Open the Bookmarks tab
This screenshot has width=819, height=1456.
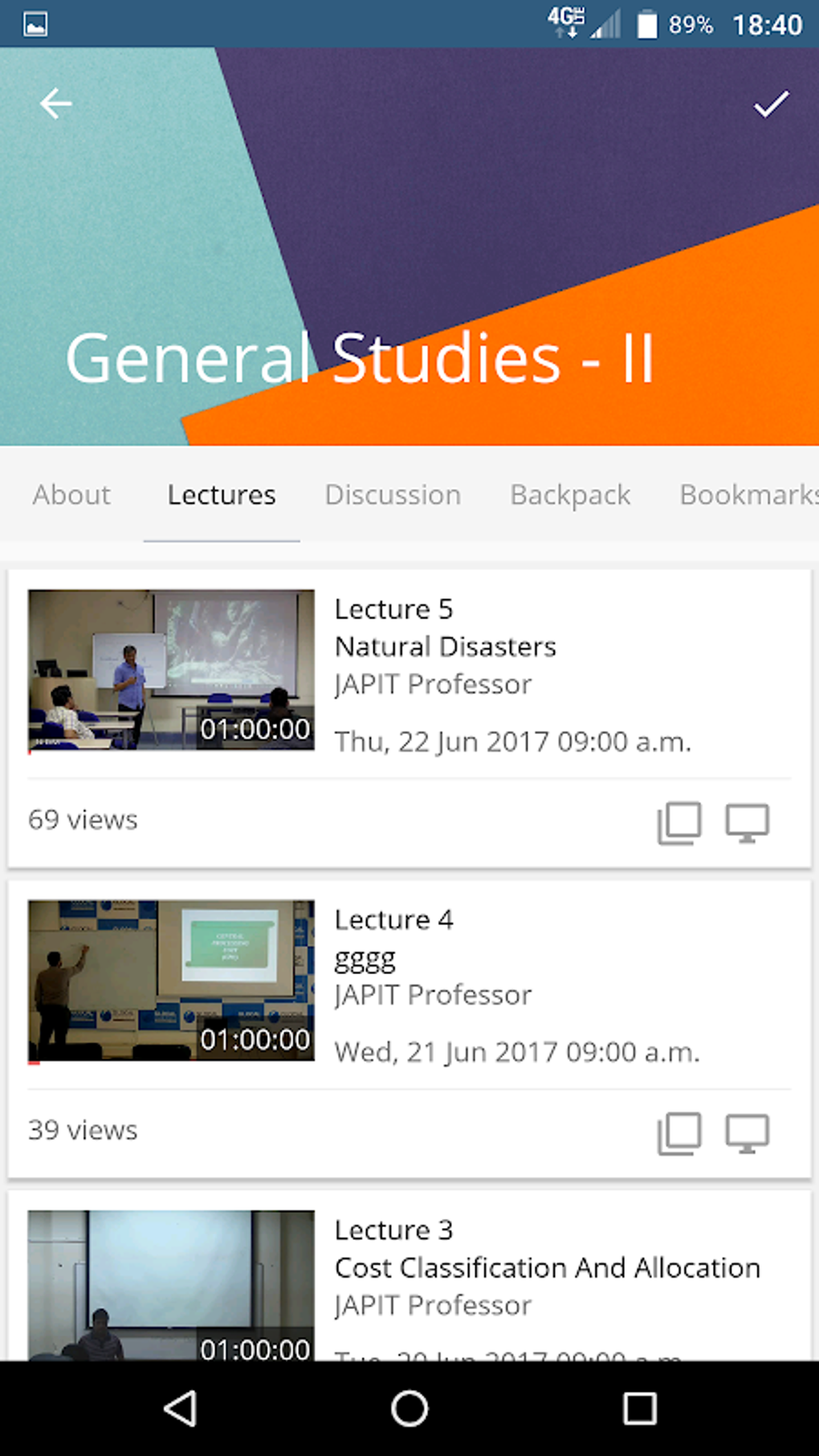tap(748, 495)
